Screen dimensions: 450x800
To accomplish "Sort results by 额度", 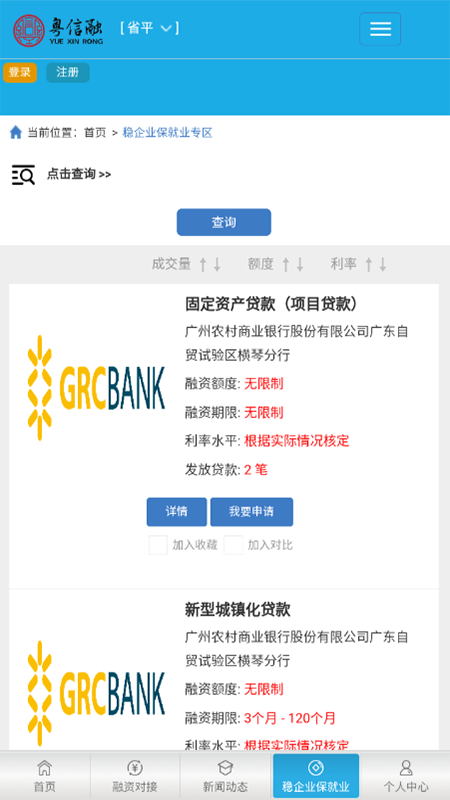I will click(276, 264).
